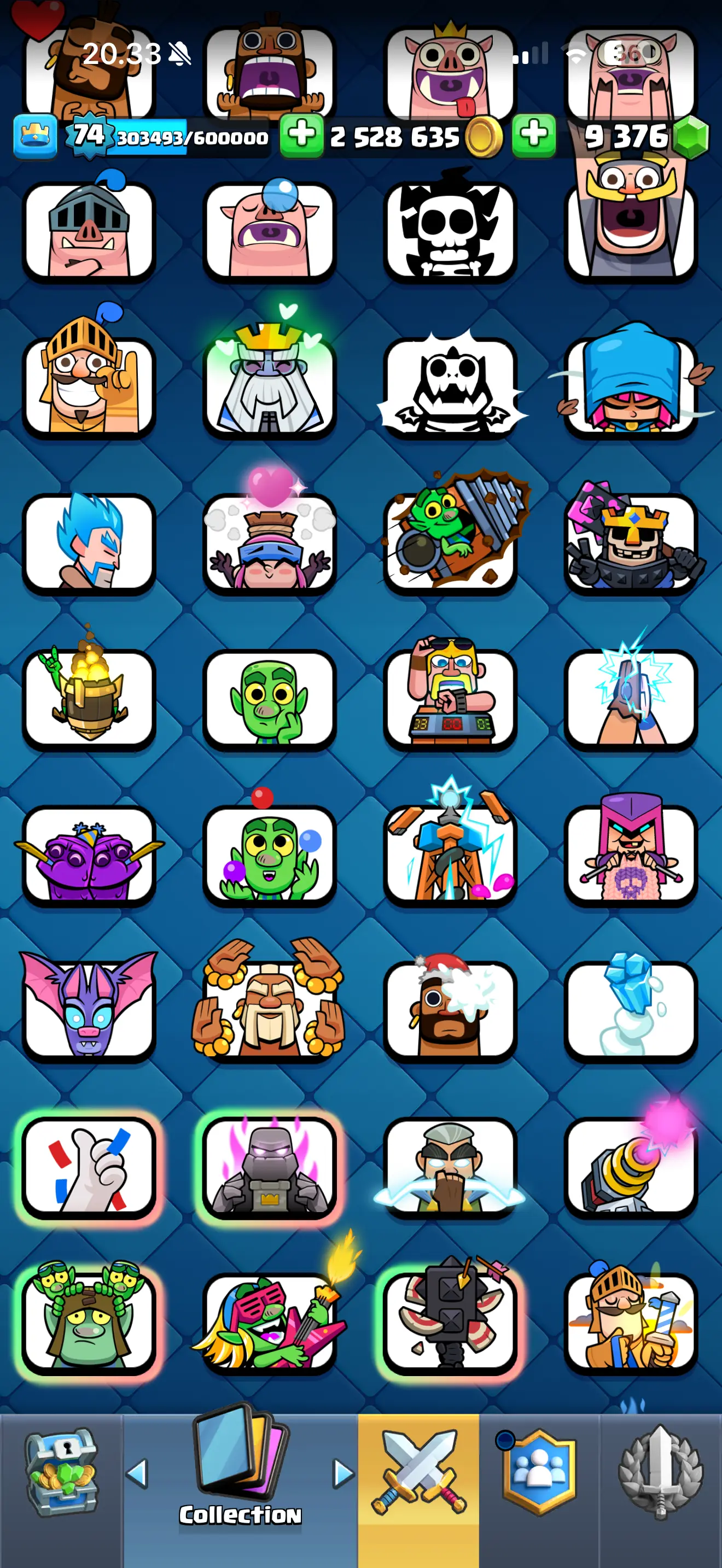Open the Clan tab with the people shield
The height and width of the screenshot is (1568, 722).
[538, 1473]
